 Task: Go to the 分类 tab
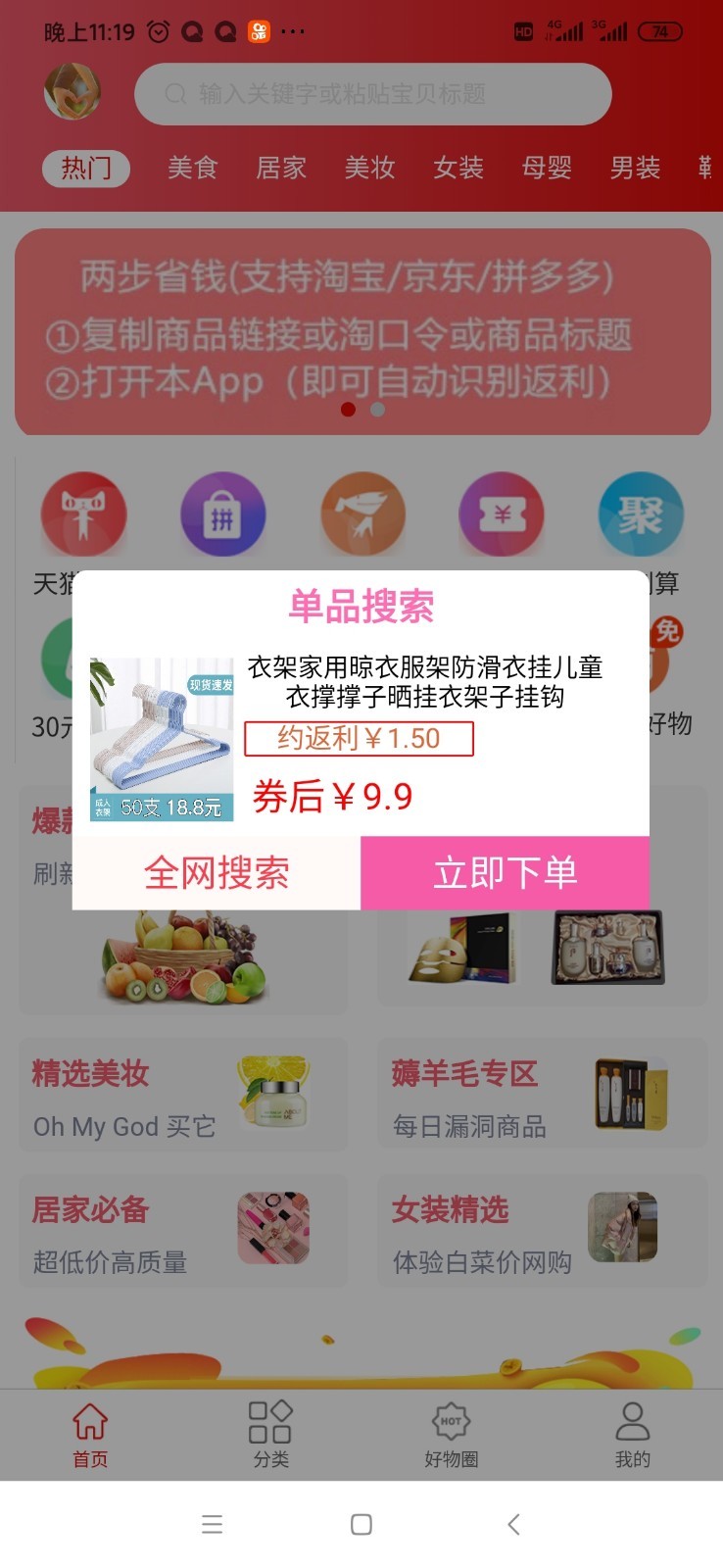pos(270,1434)
